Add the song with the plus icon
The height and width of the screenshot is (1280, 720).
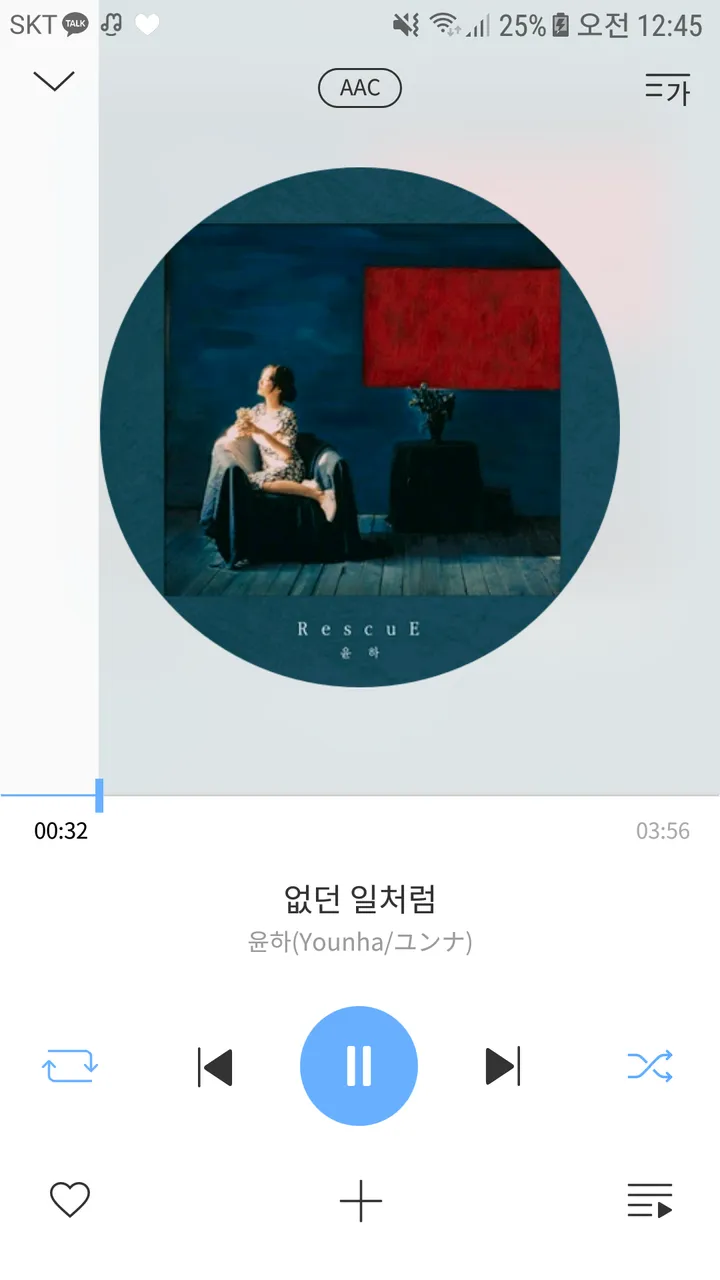[x=361, y=1200]
